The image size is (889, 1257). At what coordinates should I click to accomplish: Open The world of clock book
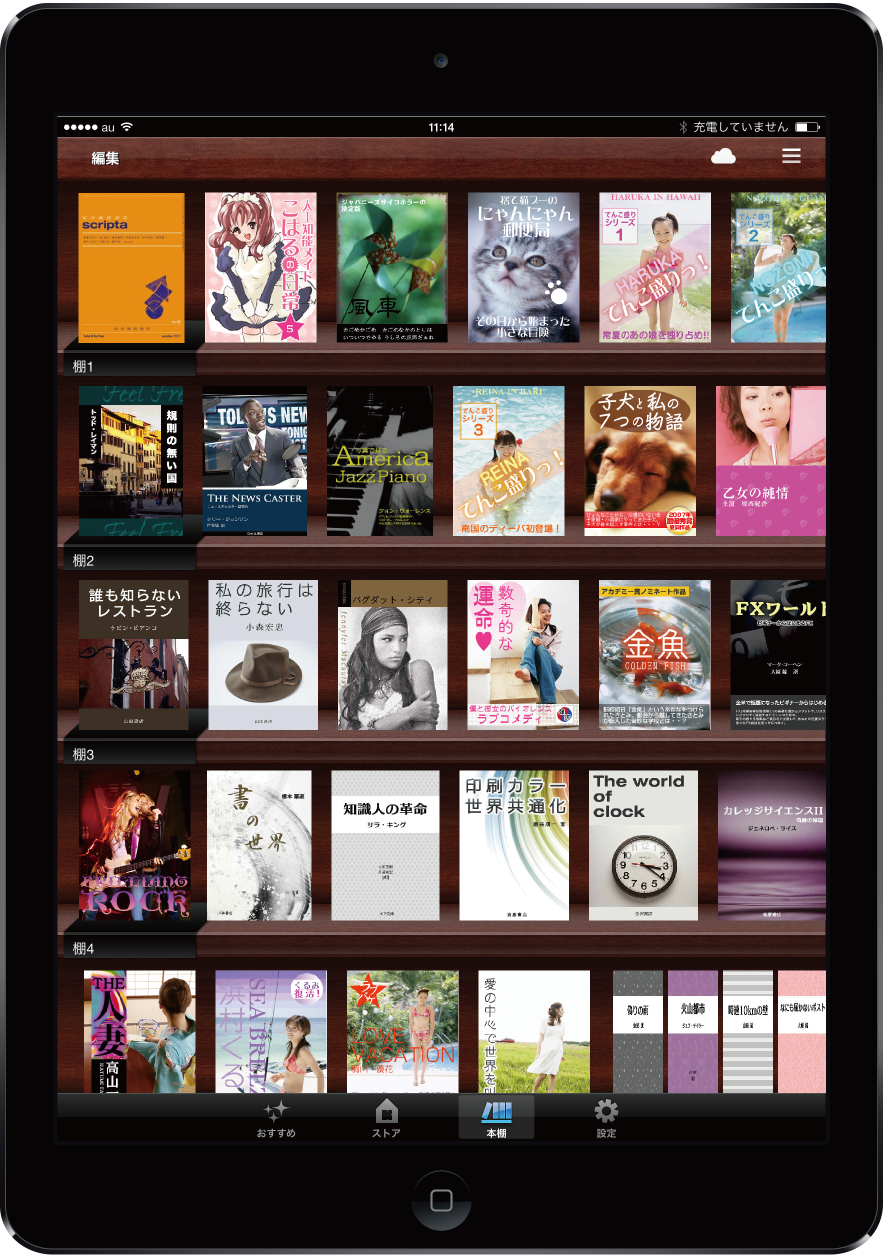tap(643, 845)
